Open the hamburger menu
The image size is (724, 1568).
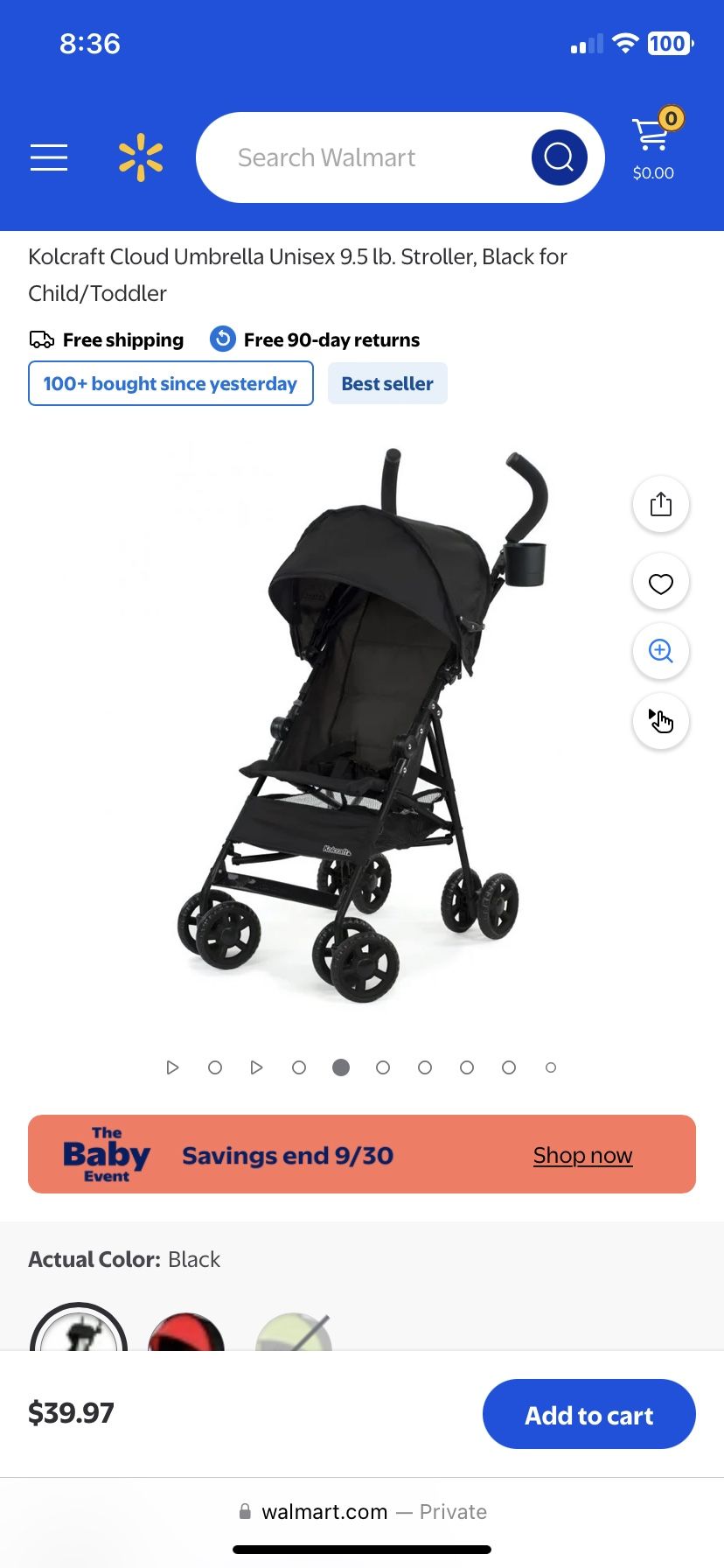(49, 157)
